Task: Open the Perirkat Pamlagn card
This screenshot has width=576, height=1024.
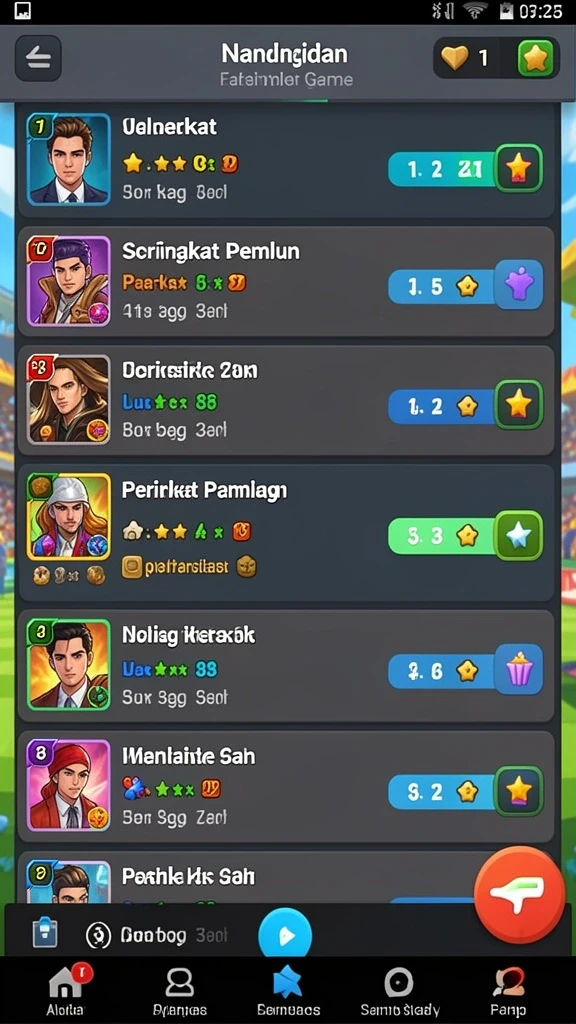Action: (x=285, y=533)
